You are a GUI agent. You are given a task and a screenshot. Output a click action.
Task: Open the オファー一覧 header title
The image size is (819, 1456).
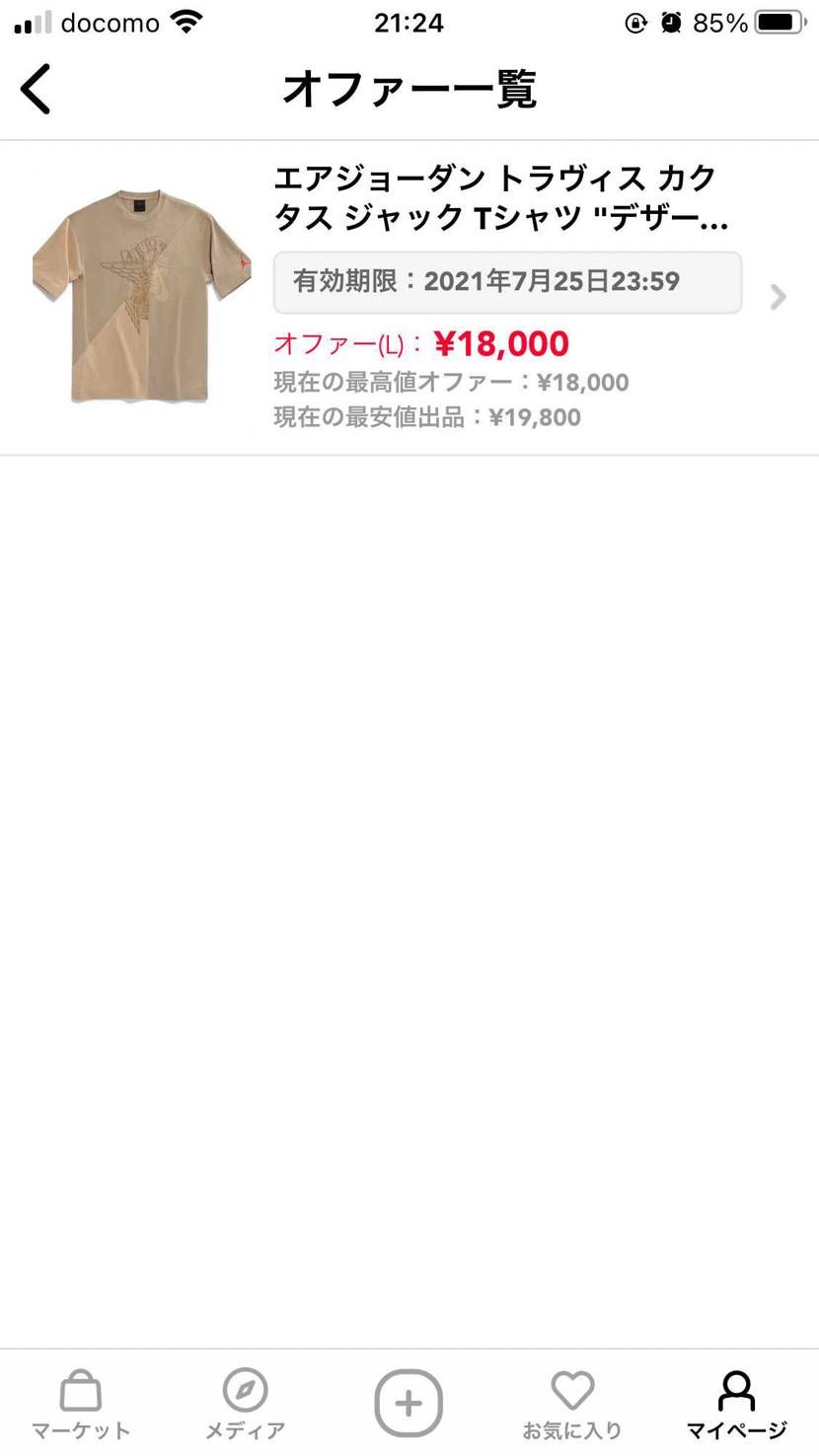click(409, 88)
